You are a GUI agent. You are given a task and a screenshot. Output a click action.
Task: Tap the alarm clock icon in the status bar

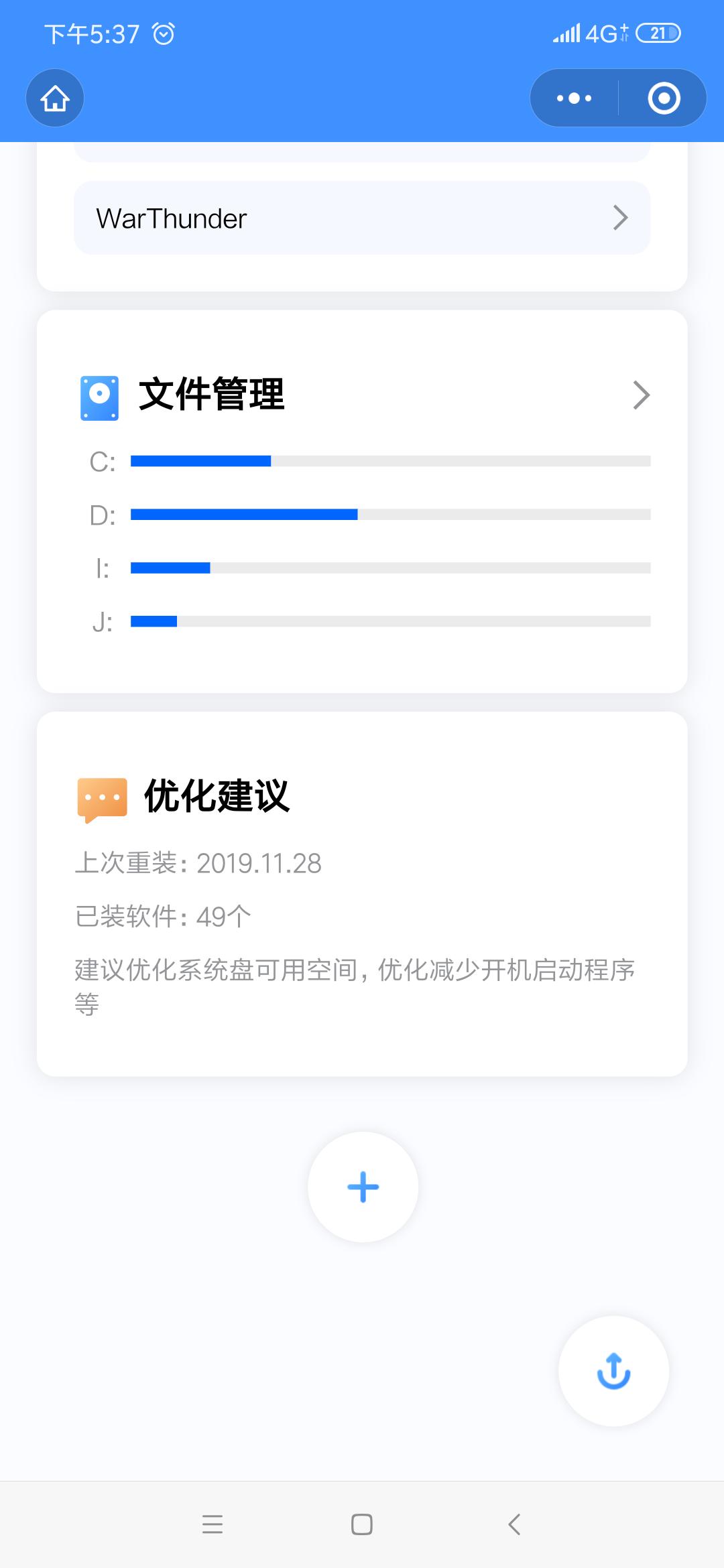[x=163, y=32]
